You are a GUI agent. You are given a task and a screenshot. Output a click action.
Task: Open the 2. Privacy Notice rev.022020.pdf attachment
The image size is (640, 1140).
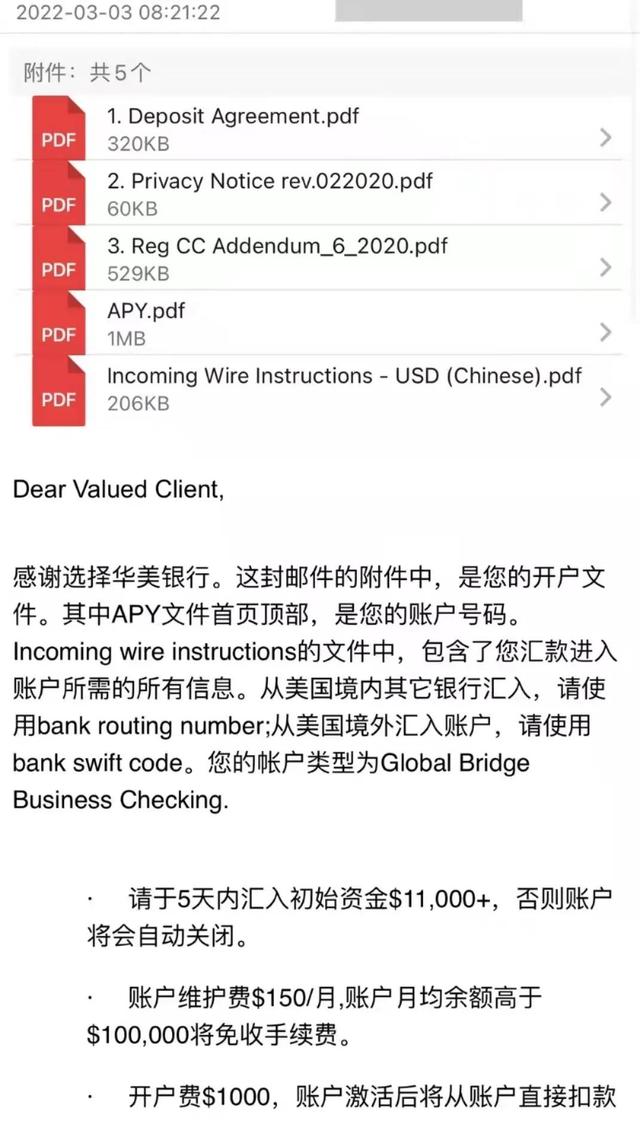pos(319,193)
